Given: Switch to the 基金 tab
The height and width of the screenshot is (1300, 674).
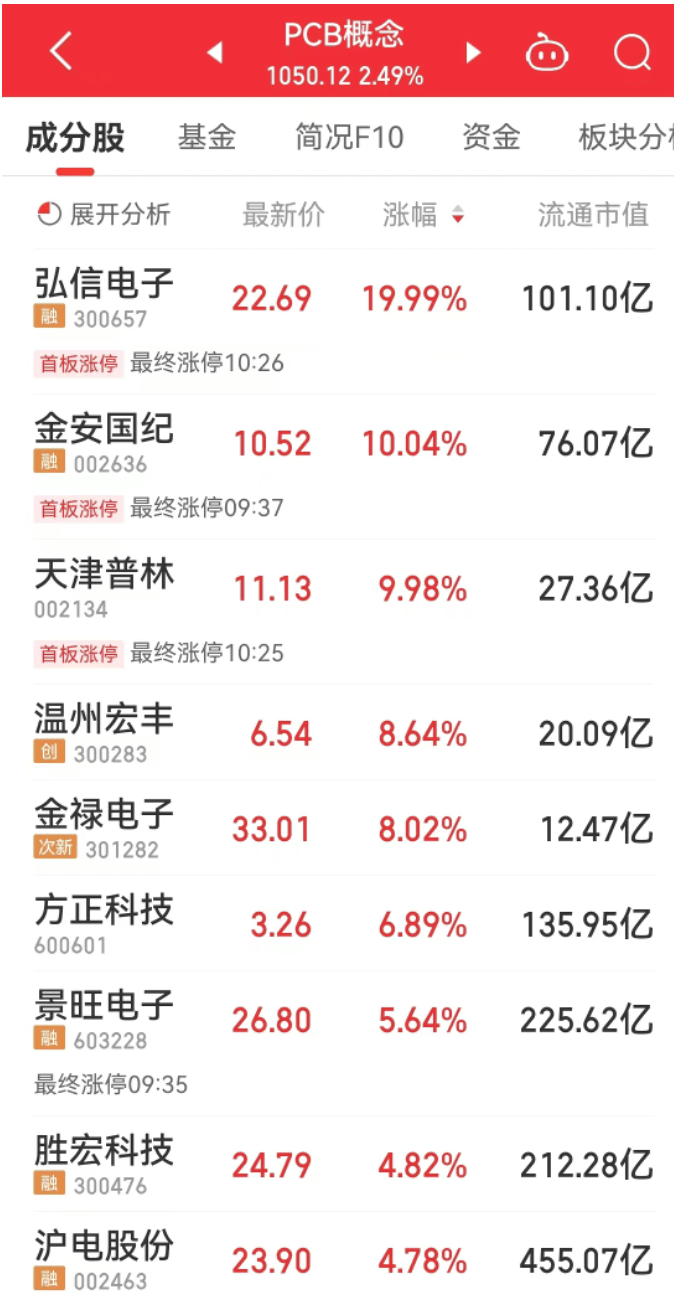Looking at the screenshot, I should pos(207,137).
